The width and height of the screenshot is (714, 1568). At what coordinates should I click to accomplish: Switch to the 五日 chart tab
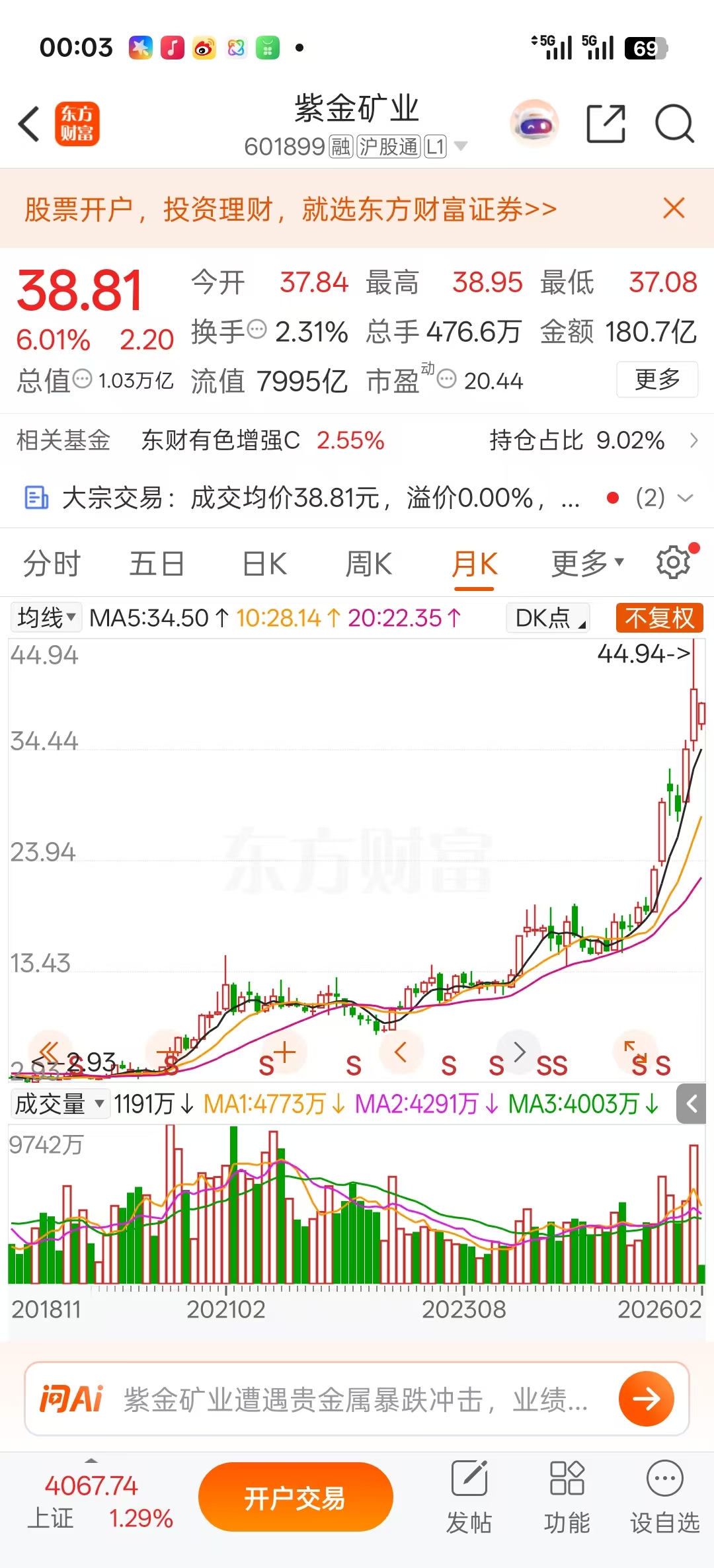(157, 564)
